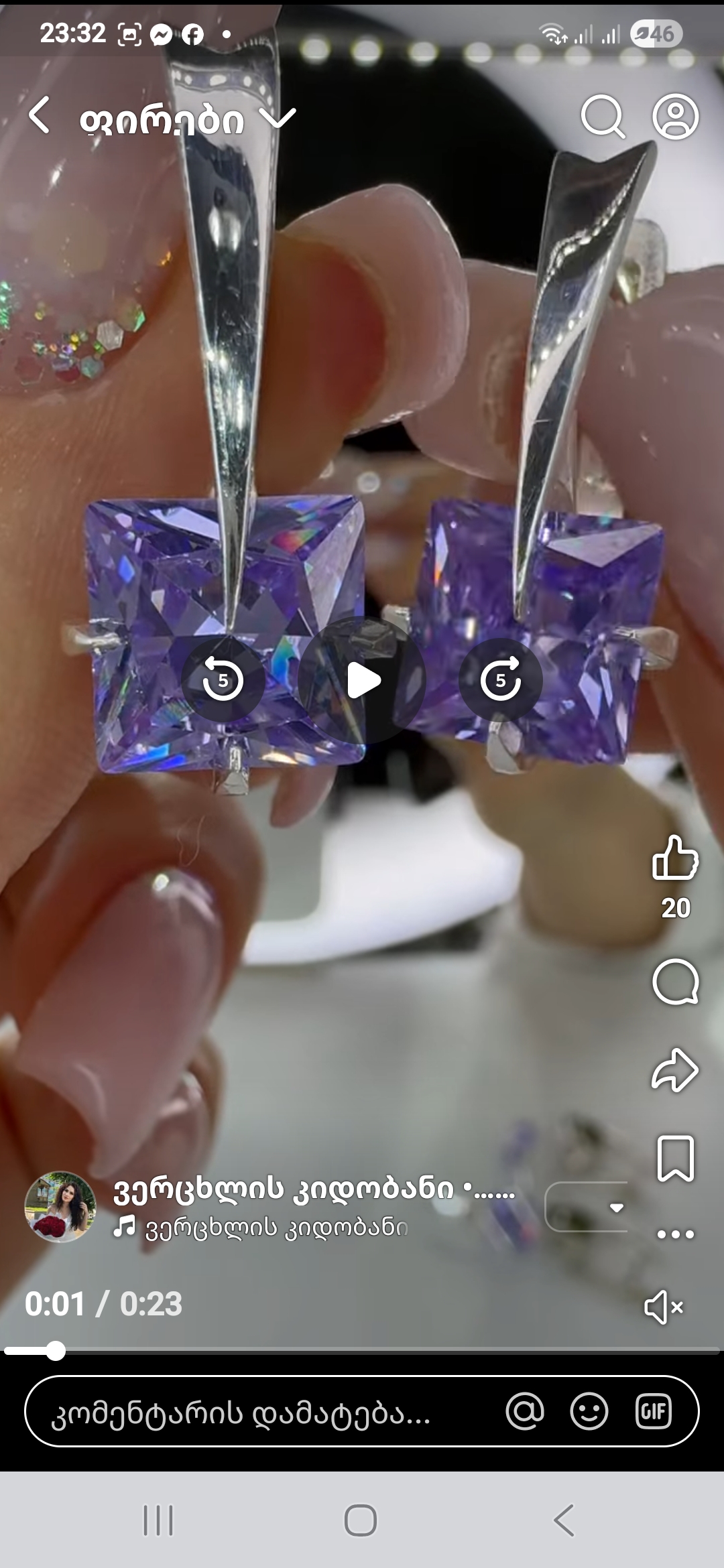
Task: Play the video
Action: 362,680
